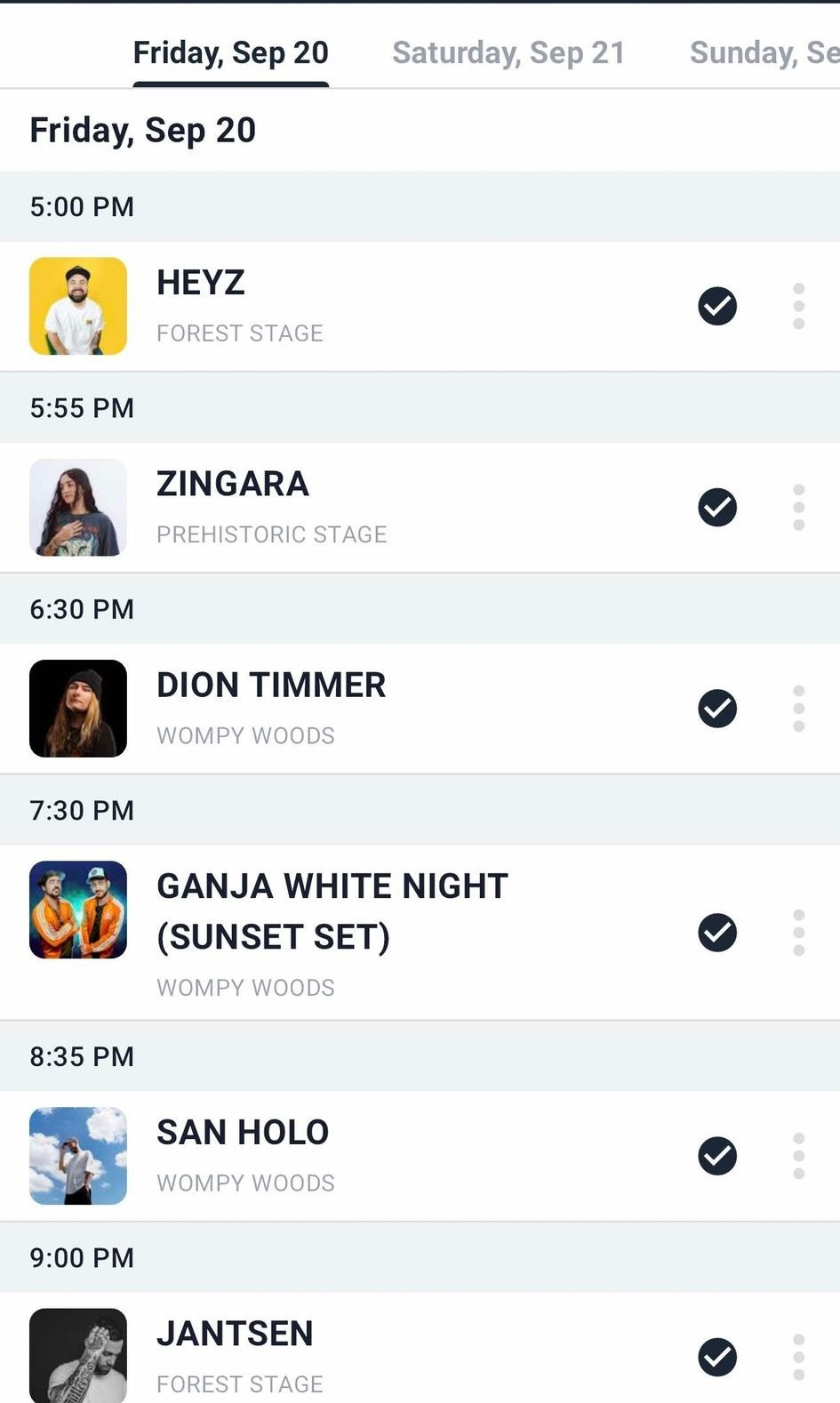The width and height of the screenshot is (840, 1403).
Task: Open more options for HEYZ
Action: point(798,306)
